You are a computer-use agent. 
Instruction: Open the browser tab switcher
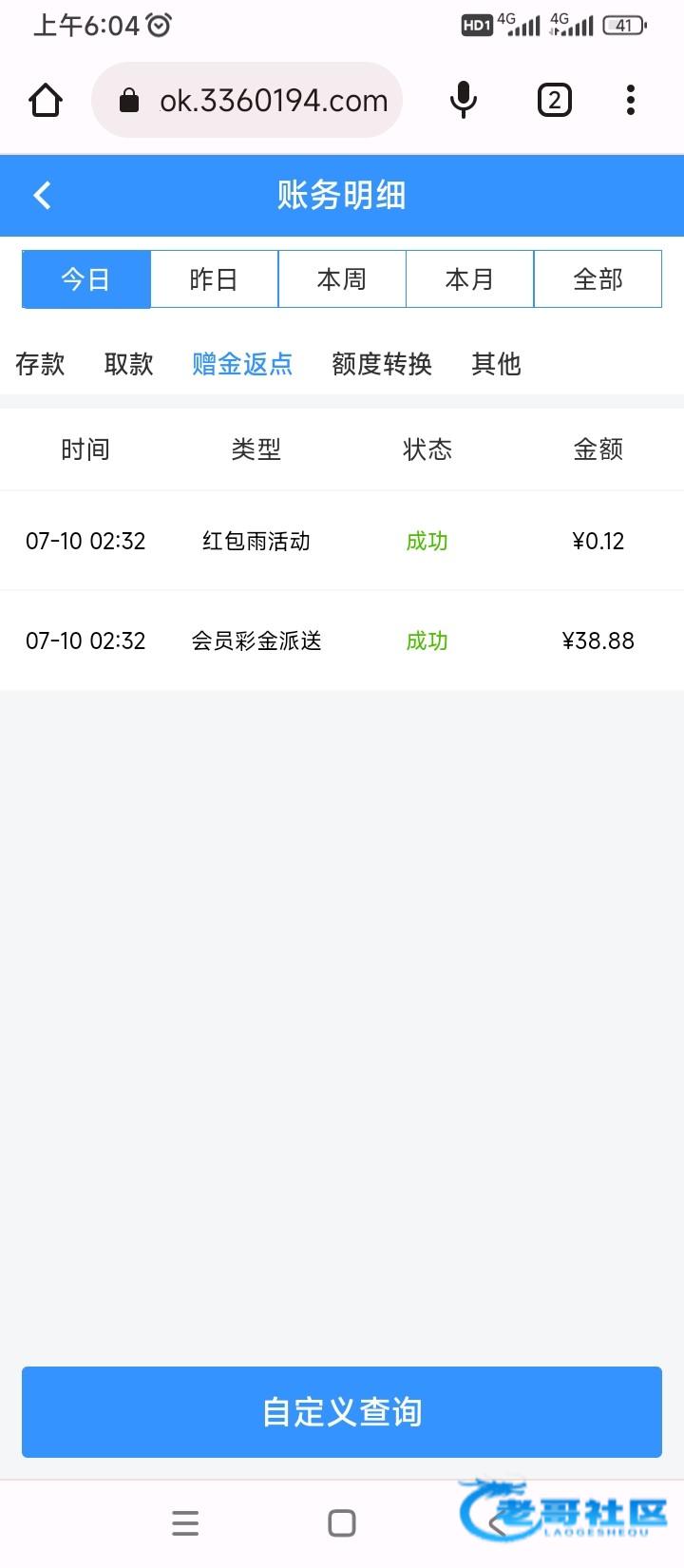555,101
